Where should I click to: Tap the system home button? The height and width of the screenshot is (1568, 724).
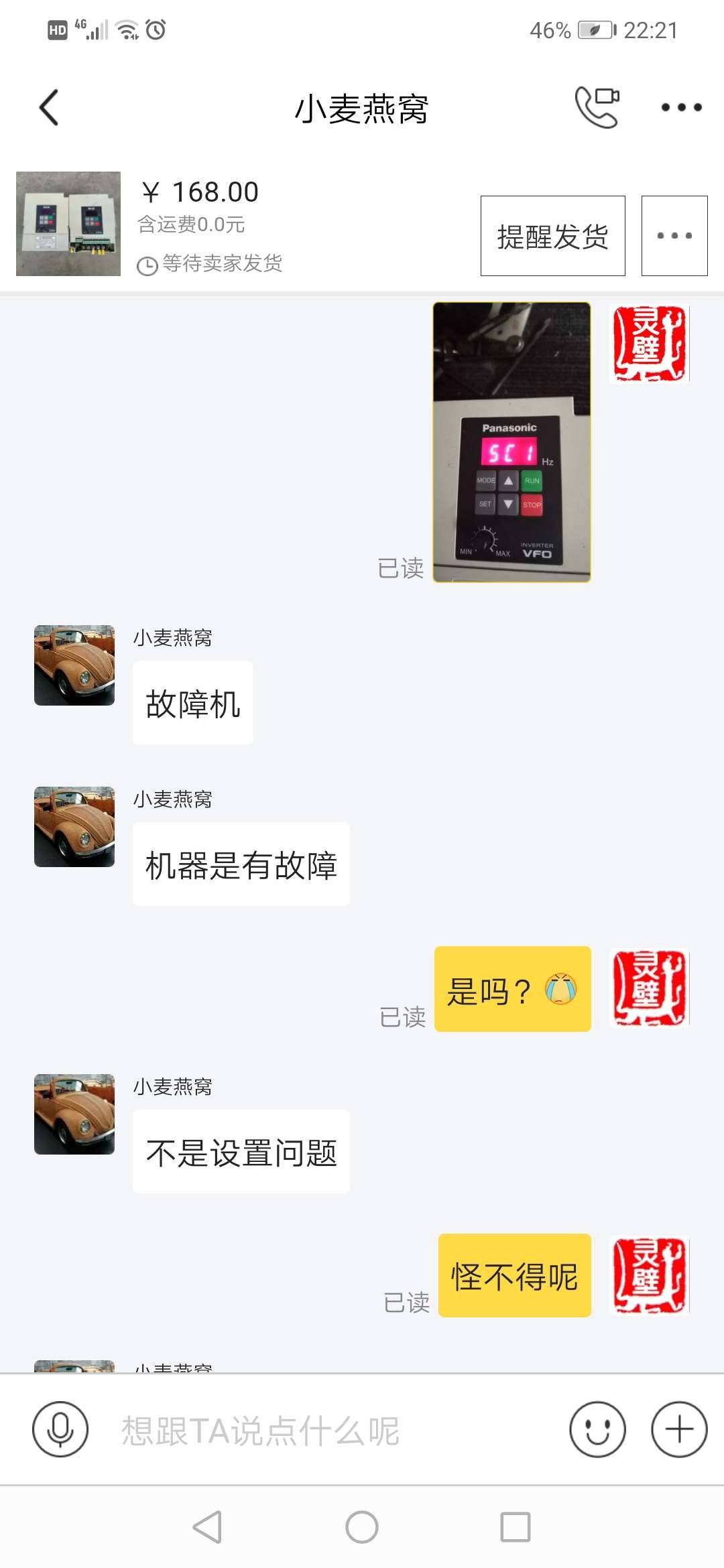[362, 1527]
